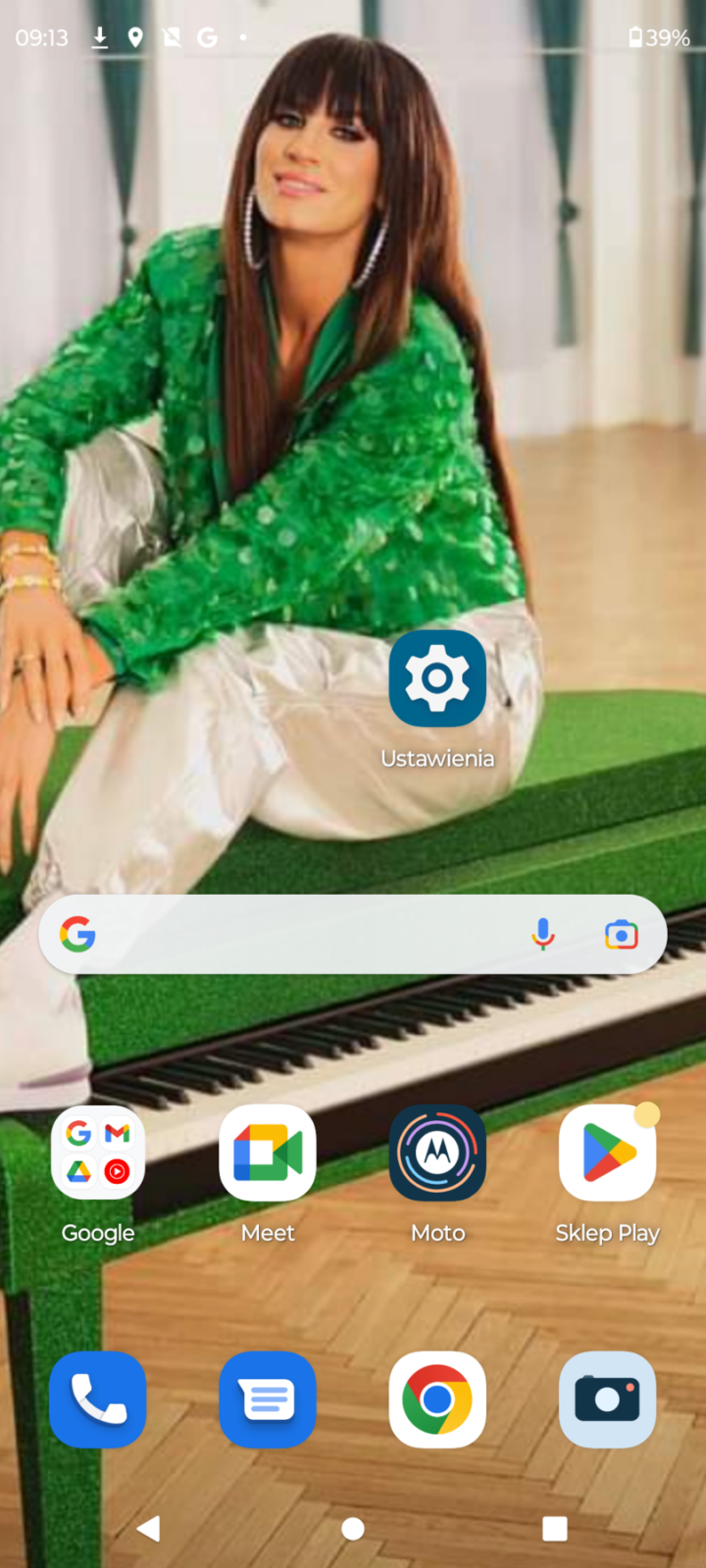
Task: Start voice search with the microphone
Action: tap(542, 934)
